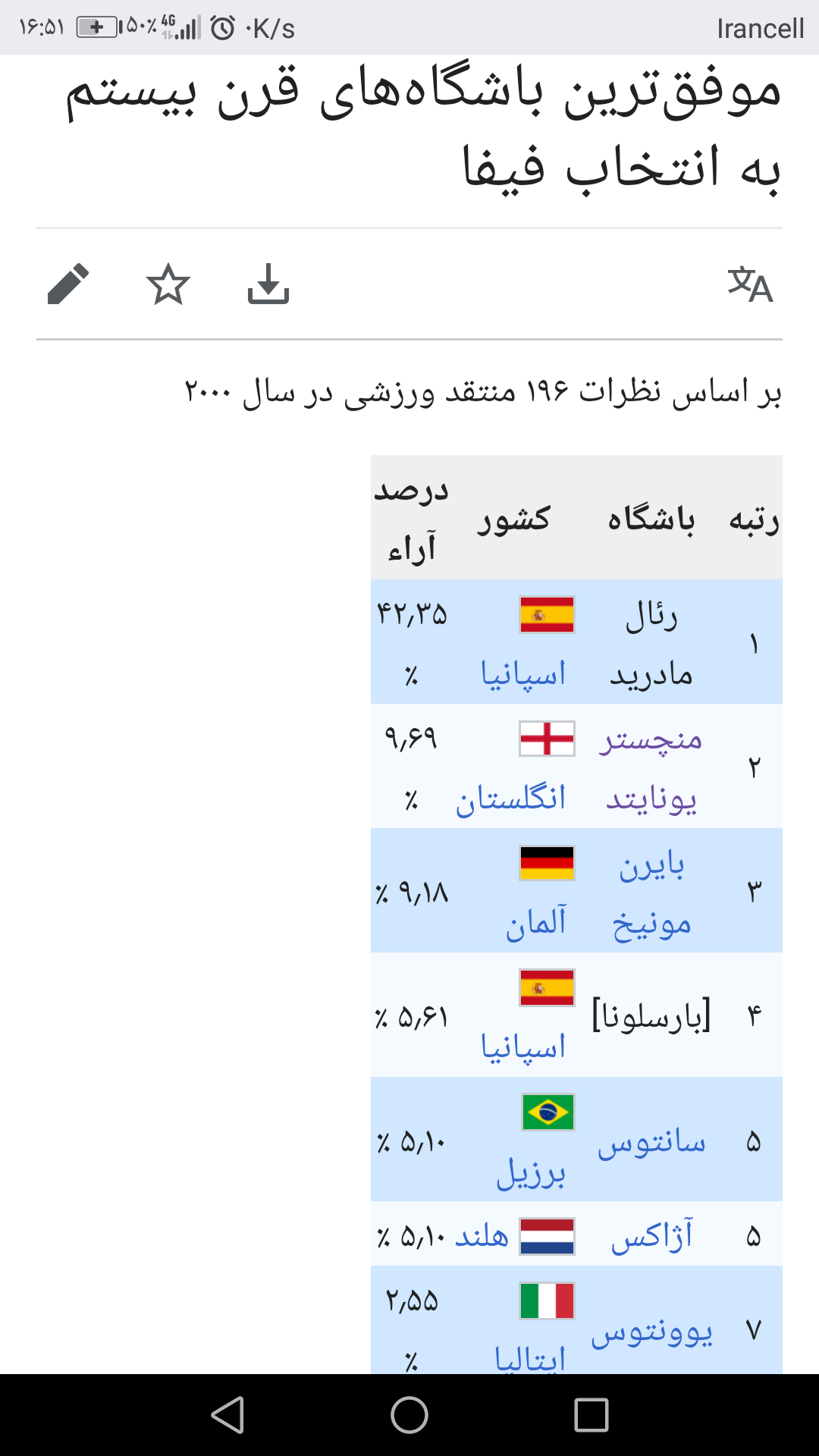Screen dimensions: 819x1456
Task: Open the ایتالیا country link
Action: [x=530, y=1359]
